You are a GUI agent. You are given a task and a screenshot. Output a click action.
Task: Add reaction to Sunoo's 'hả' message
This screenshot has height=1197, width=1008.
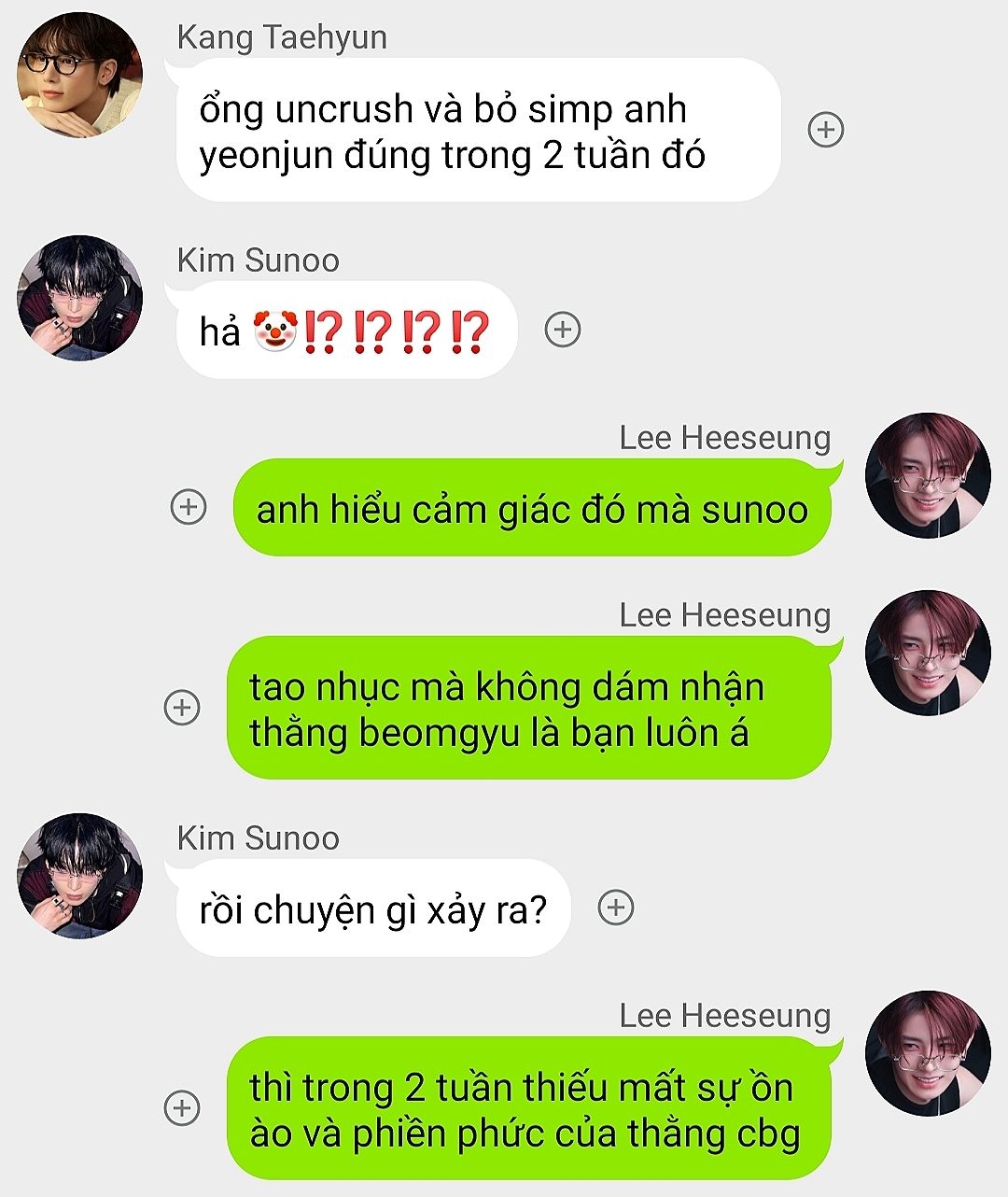pos(562,330)
